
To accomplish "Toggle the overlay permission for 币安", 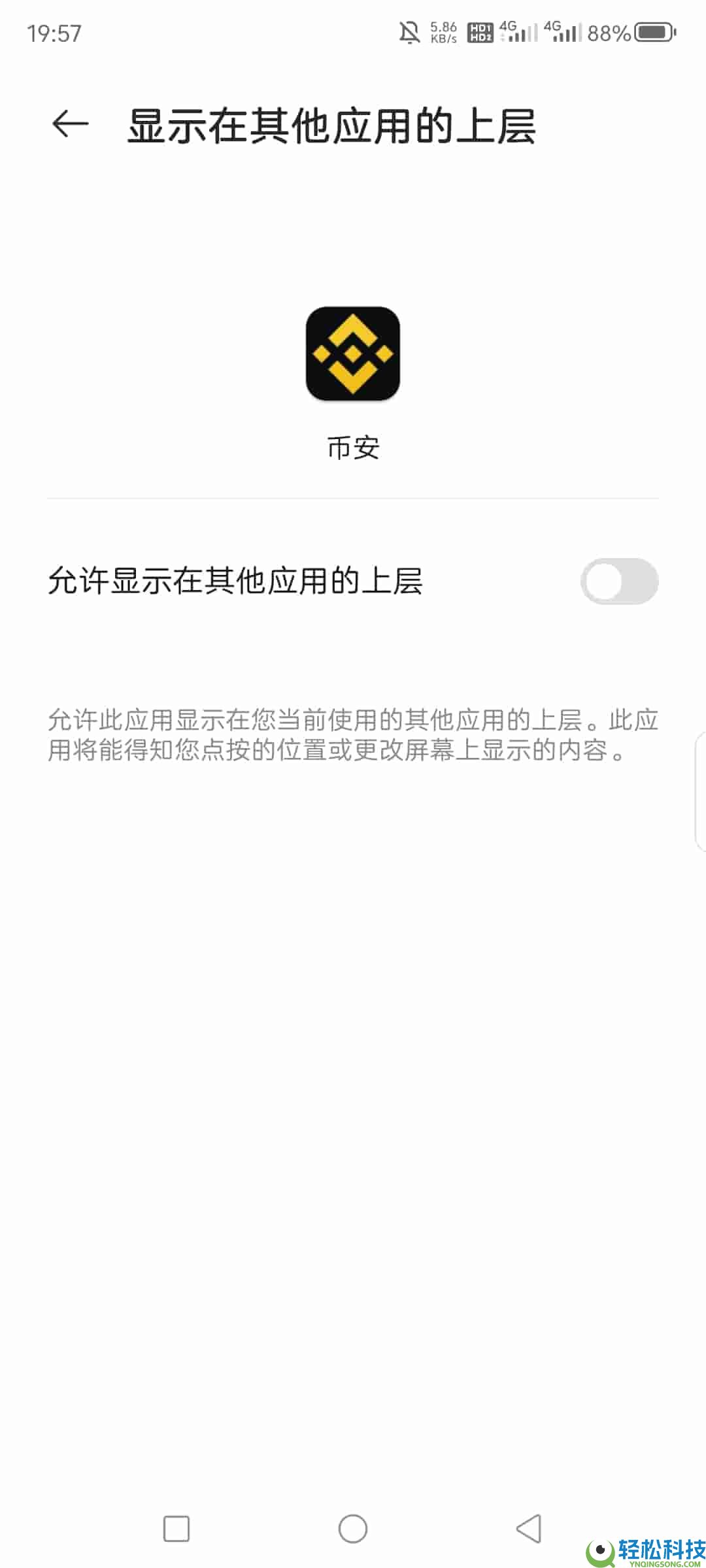I will (x=620, y=581).
